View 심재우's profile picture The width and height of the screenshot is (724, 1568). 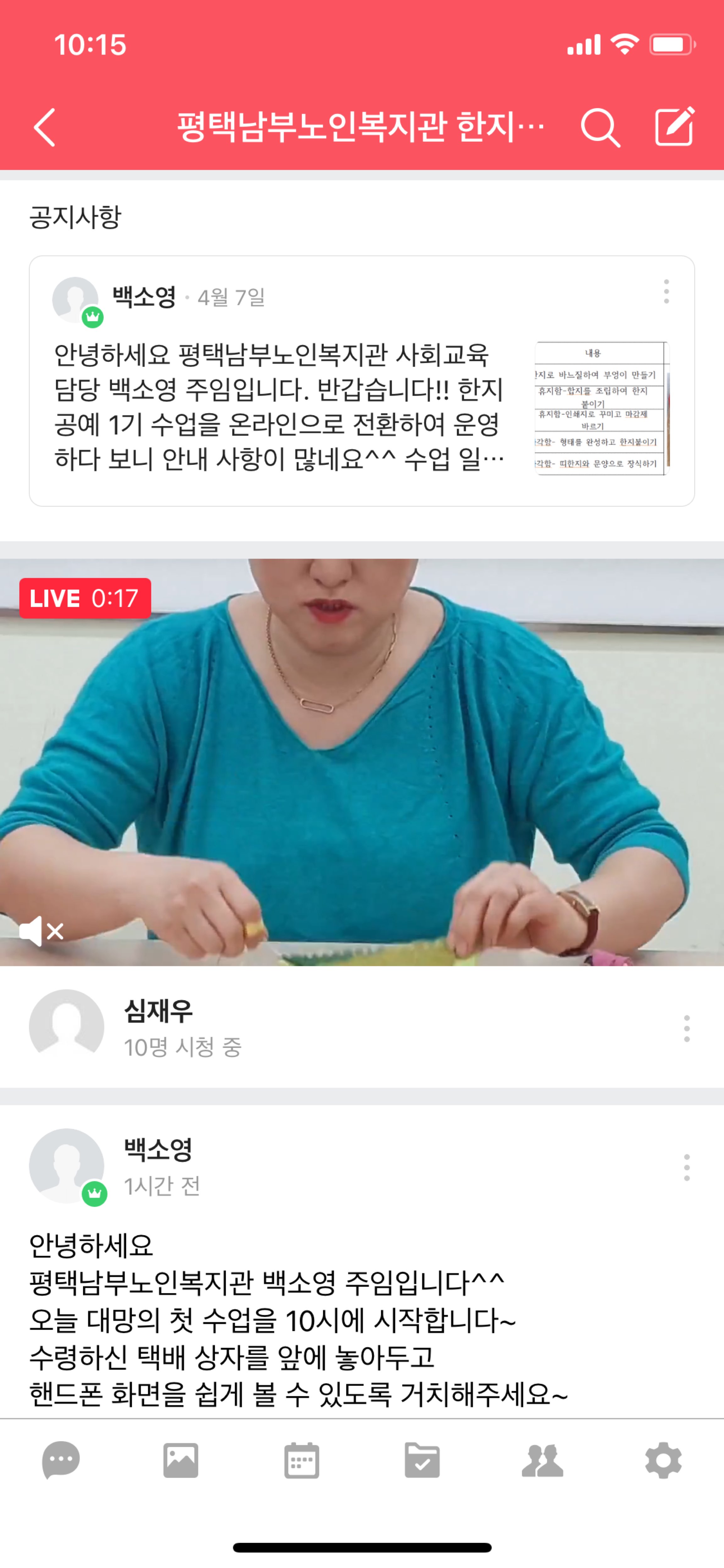(67, 1027)
